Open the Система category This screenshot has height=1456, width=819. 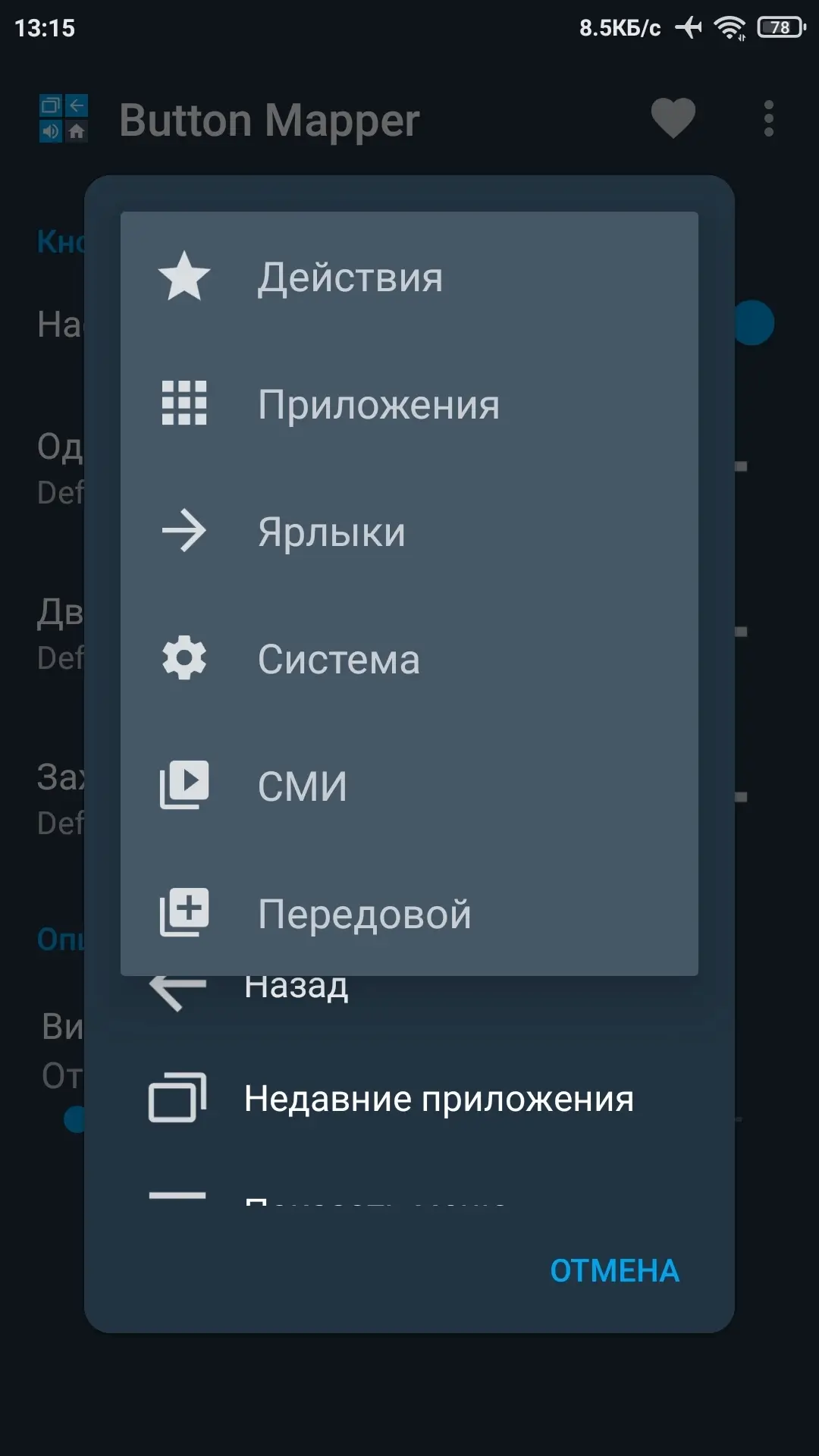coord(409,658)
